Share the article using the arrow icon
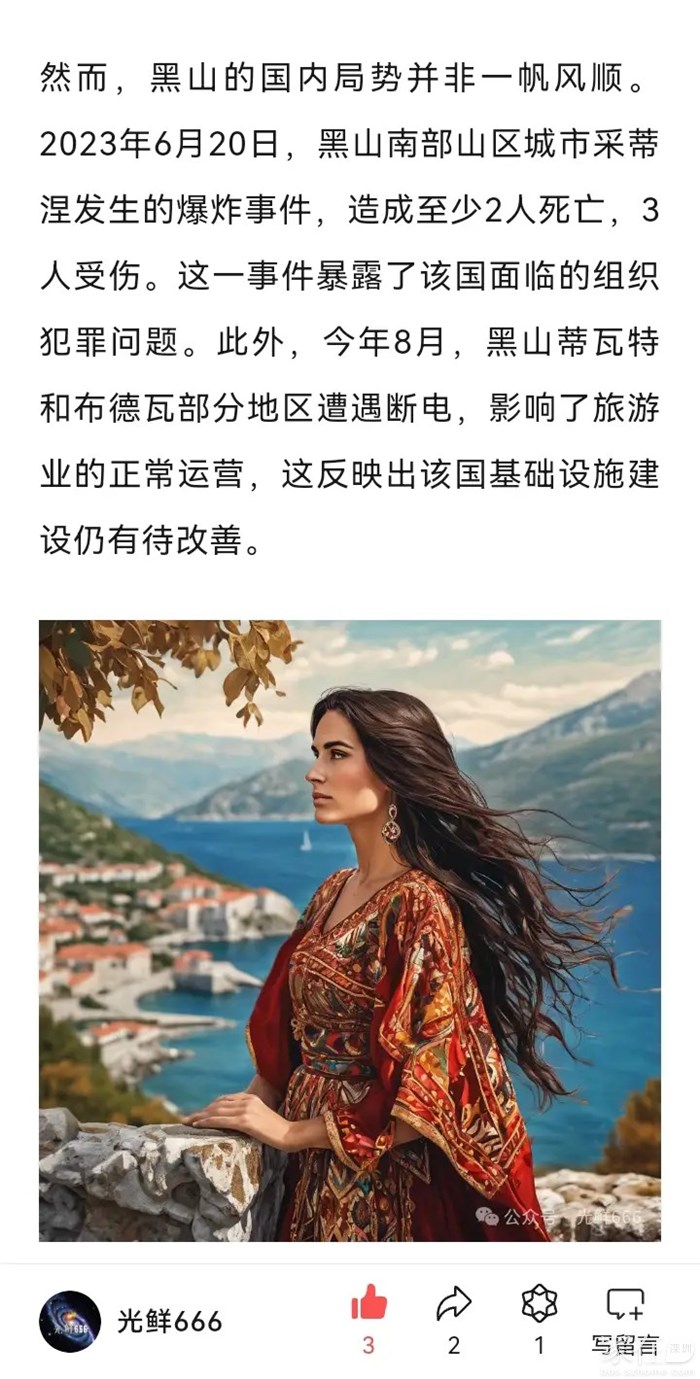 (454, 1304)
